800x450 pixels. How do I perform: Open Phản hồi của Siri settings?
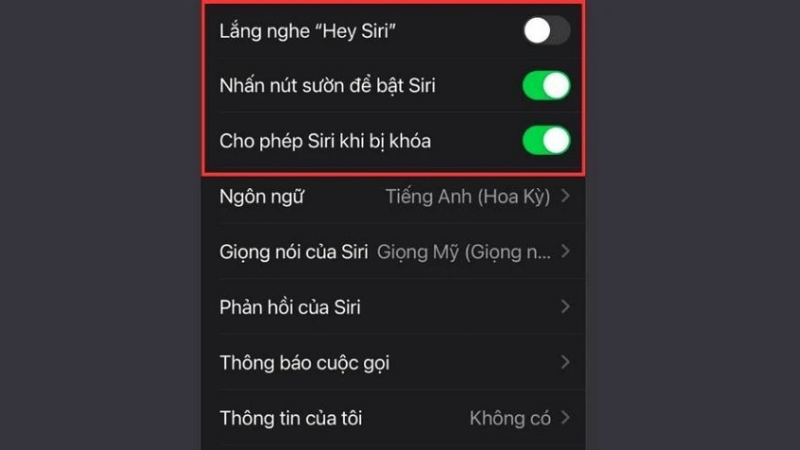[394, 307]
